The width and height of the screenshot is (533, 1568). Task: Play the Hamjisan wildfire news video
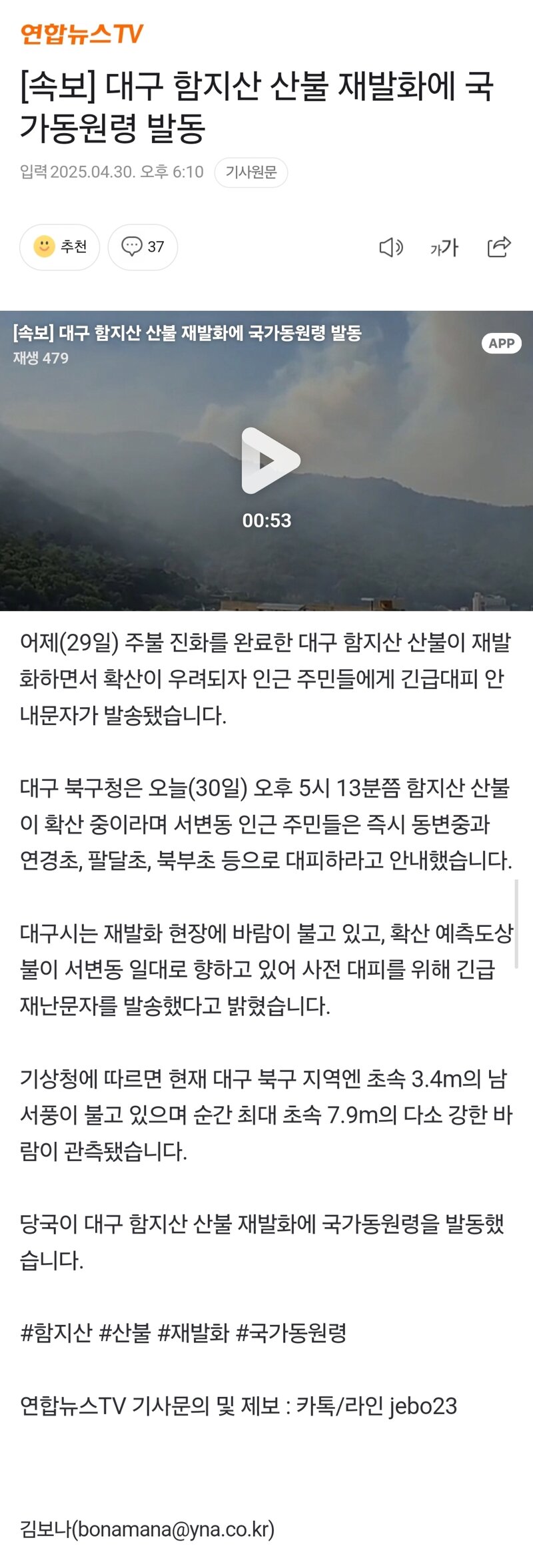click(269, 461)
